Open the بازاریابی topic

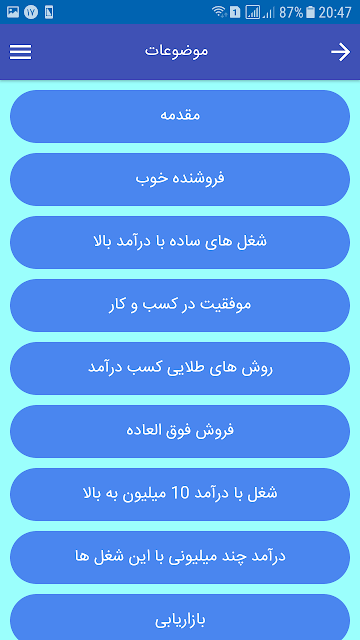(180, 617)
